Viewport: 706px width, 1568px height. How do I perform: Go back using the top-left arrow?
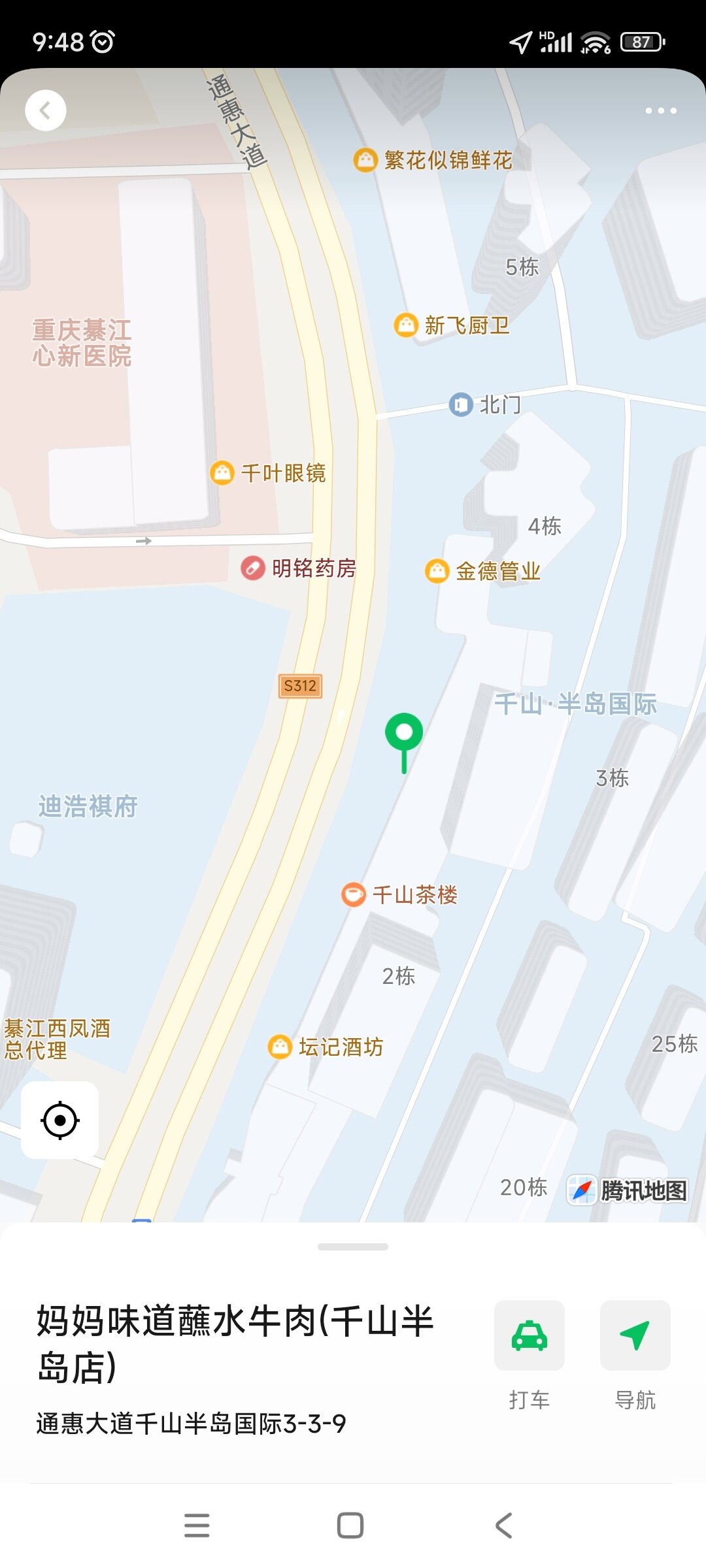(46, 110)
